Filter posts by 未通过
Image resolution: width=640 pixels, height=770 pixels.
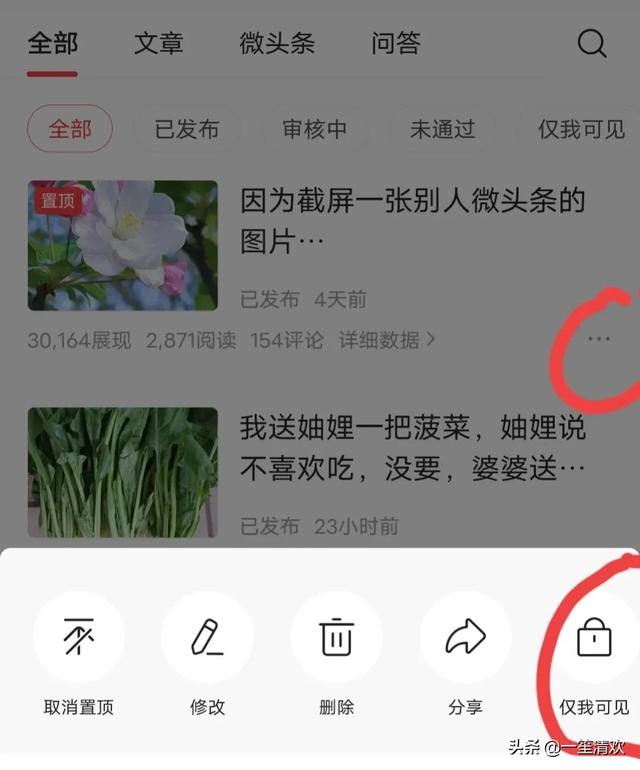[x=442, y=129]
